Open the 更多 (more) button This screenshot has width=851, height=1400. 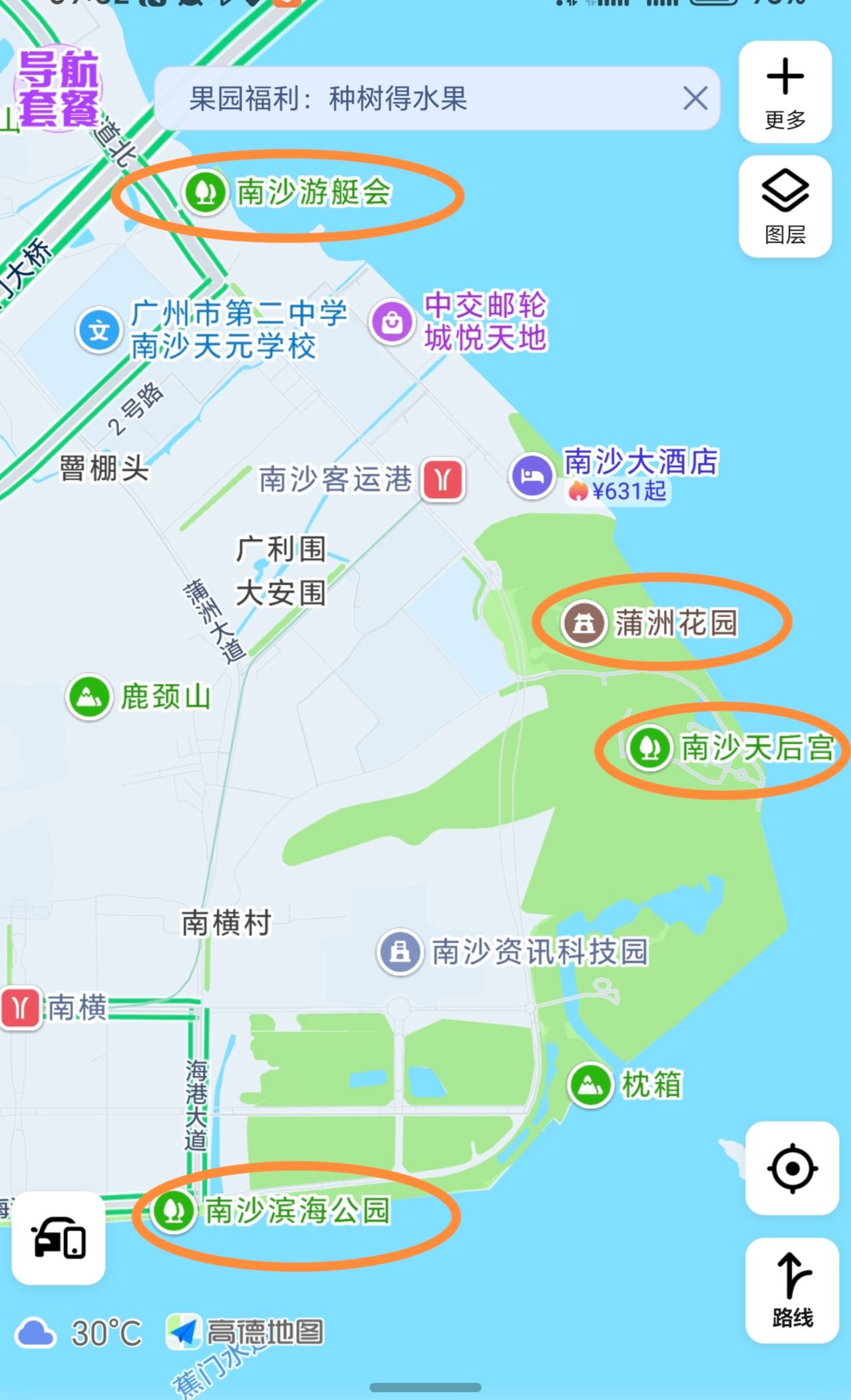[785, 92]
